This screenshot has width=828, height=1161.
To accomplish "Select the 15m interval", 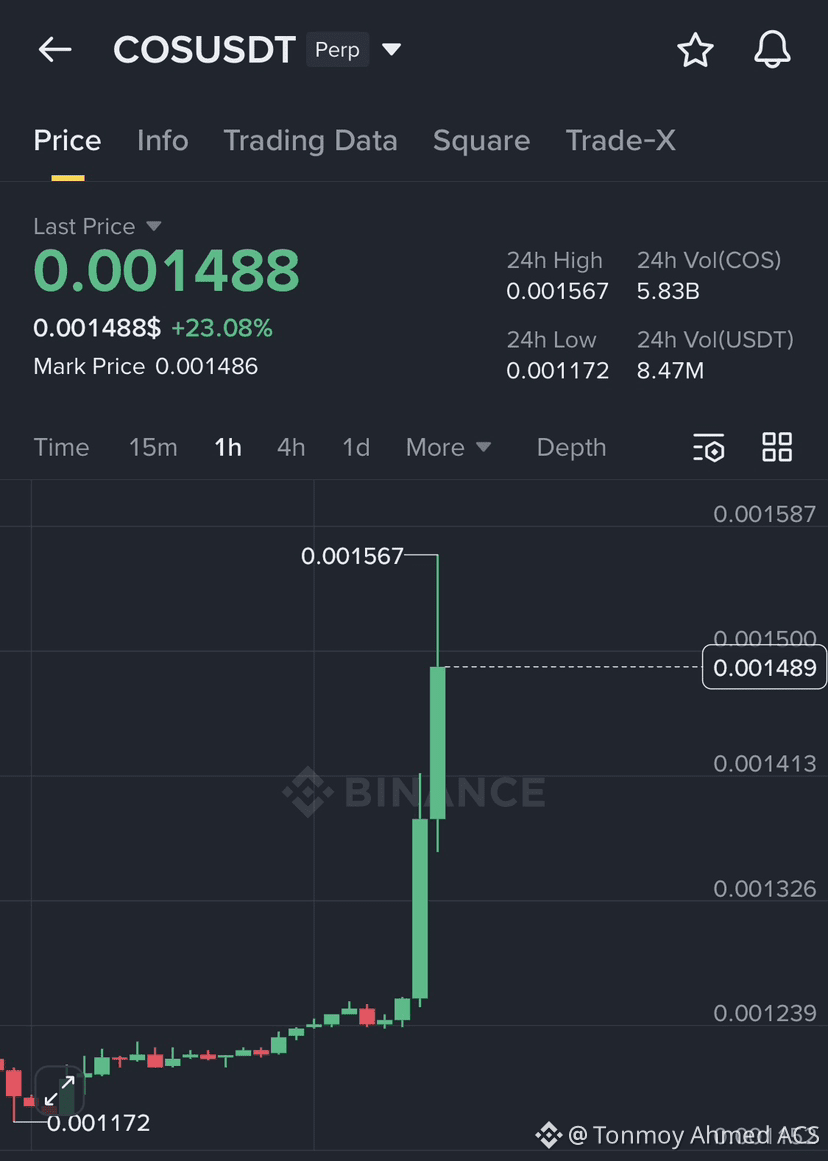I will [153, 447].
